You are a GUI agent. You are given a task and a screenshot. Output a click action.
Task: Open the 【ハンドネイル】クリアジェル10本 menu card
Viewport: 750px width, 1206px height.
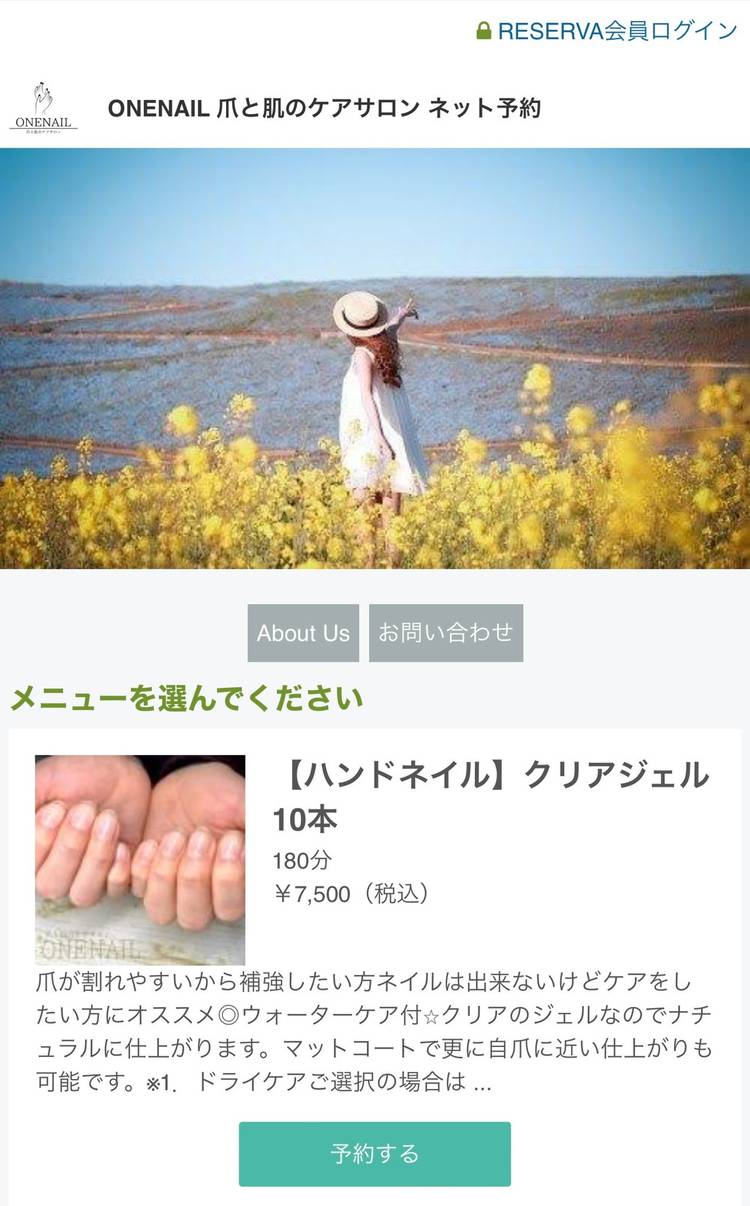(490, 796)
